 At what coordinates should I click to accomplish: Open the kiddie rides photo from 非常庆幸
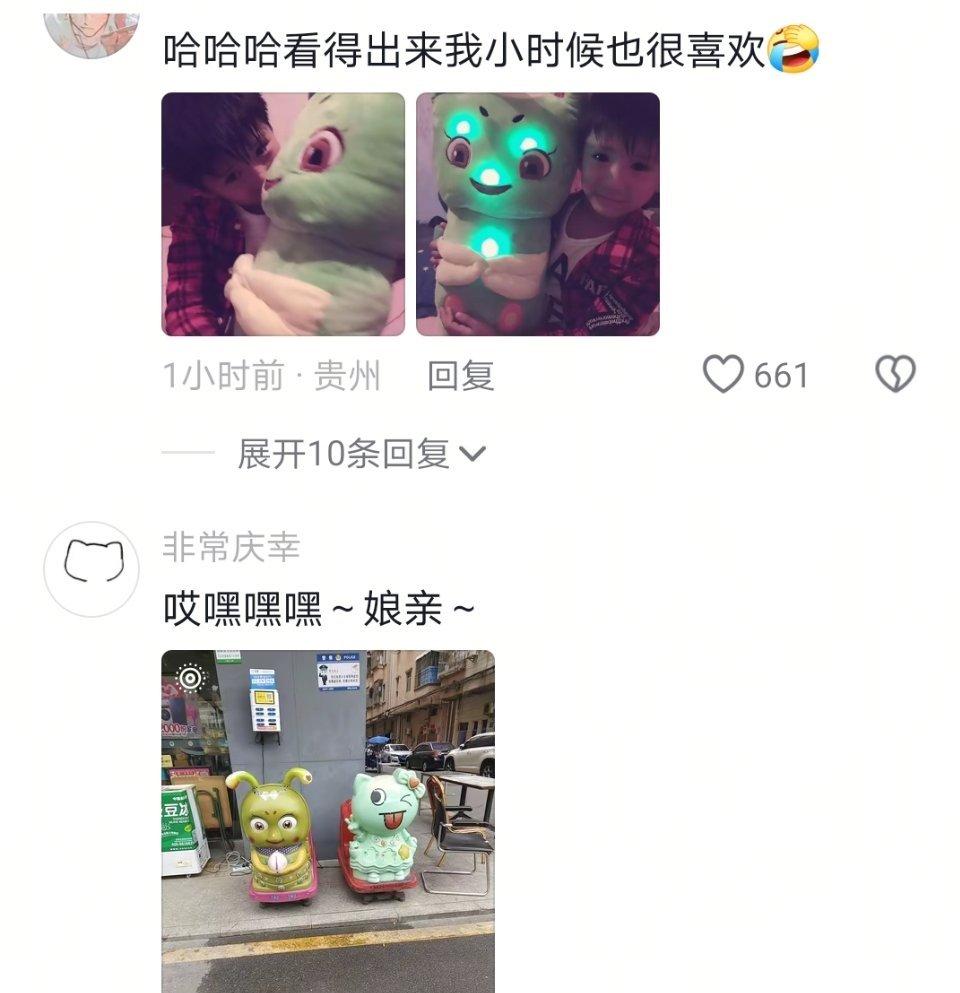coord(328,820)
